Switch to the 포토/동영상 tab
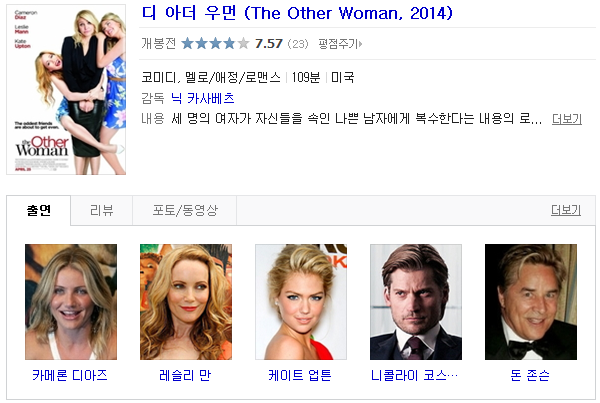The width and height of the screenshot is (600, 403). coord(185,210)
